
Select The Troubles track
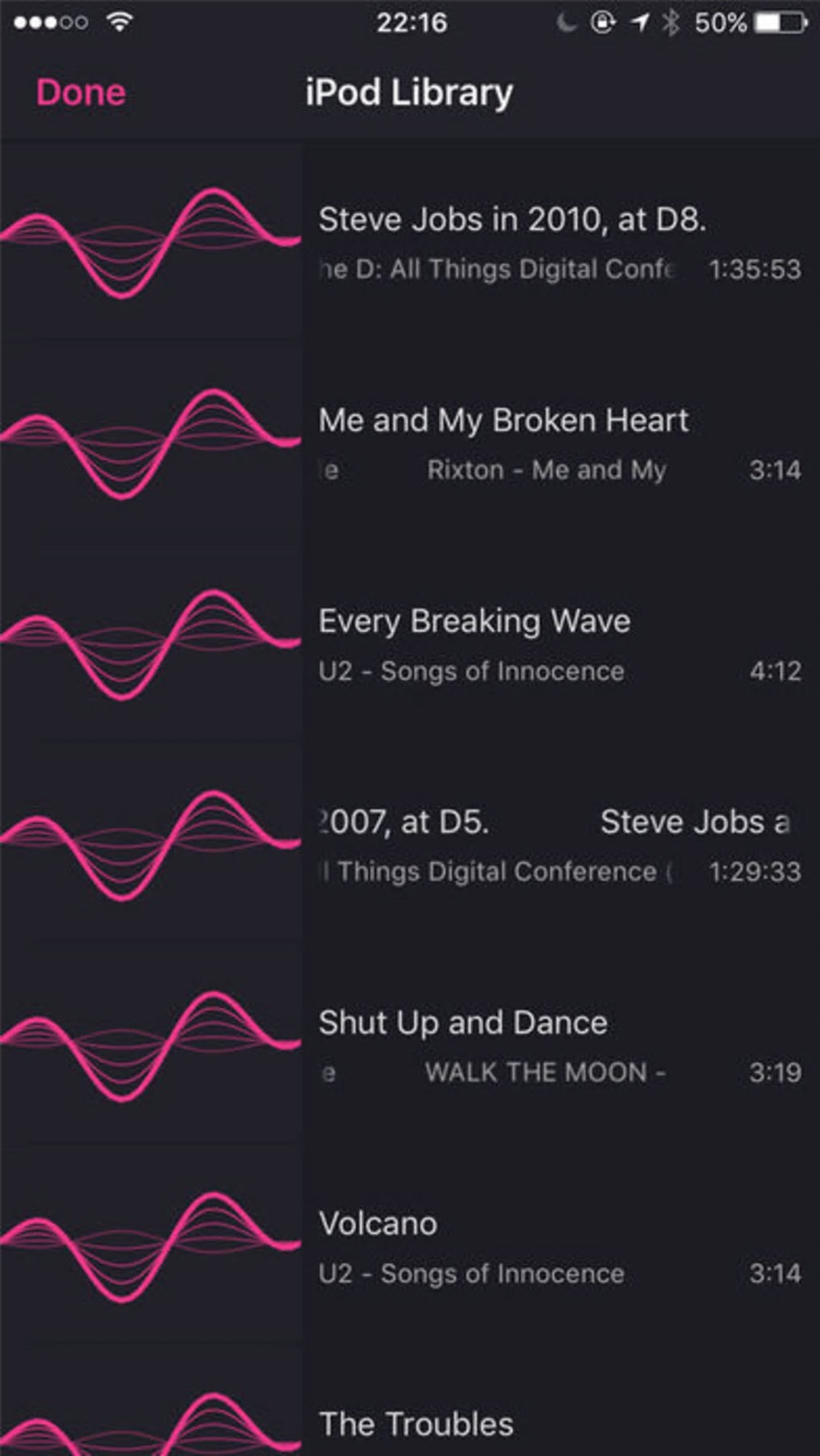pyautogui.click(x=416, y=1424)
